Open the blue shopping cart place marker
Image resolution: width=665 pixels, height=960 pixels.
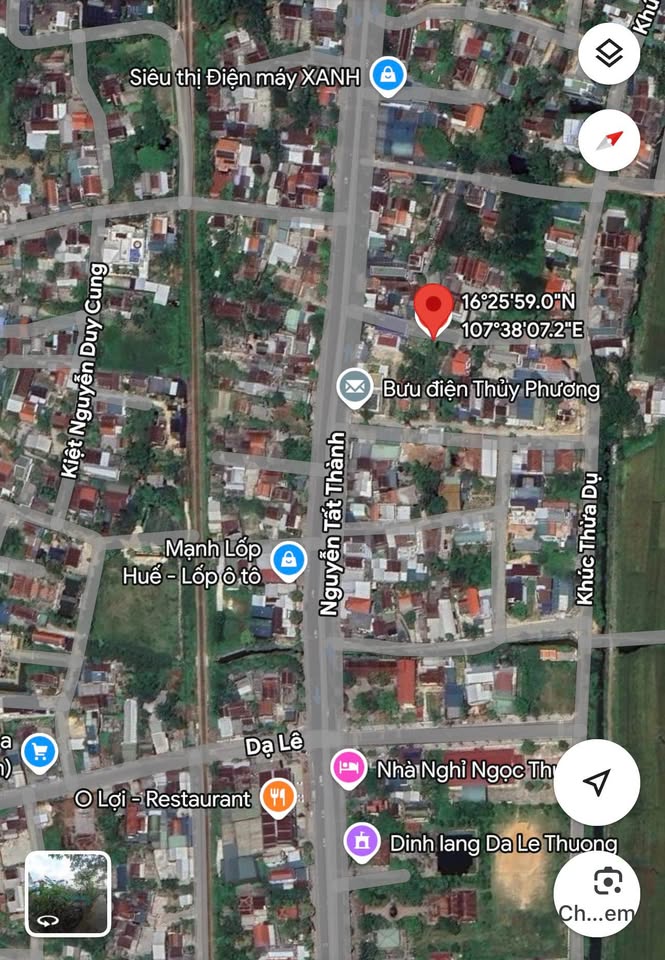39,753
